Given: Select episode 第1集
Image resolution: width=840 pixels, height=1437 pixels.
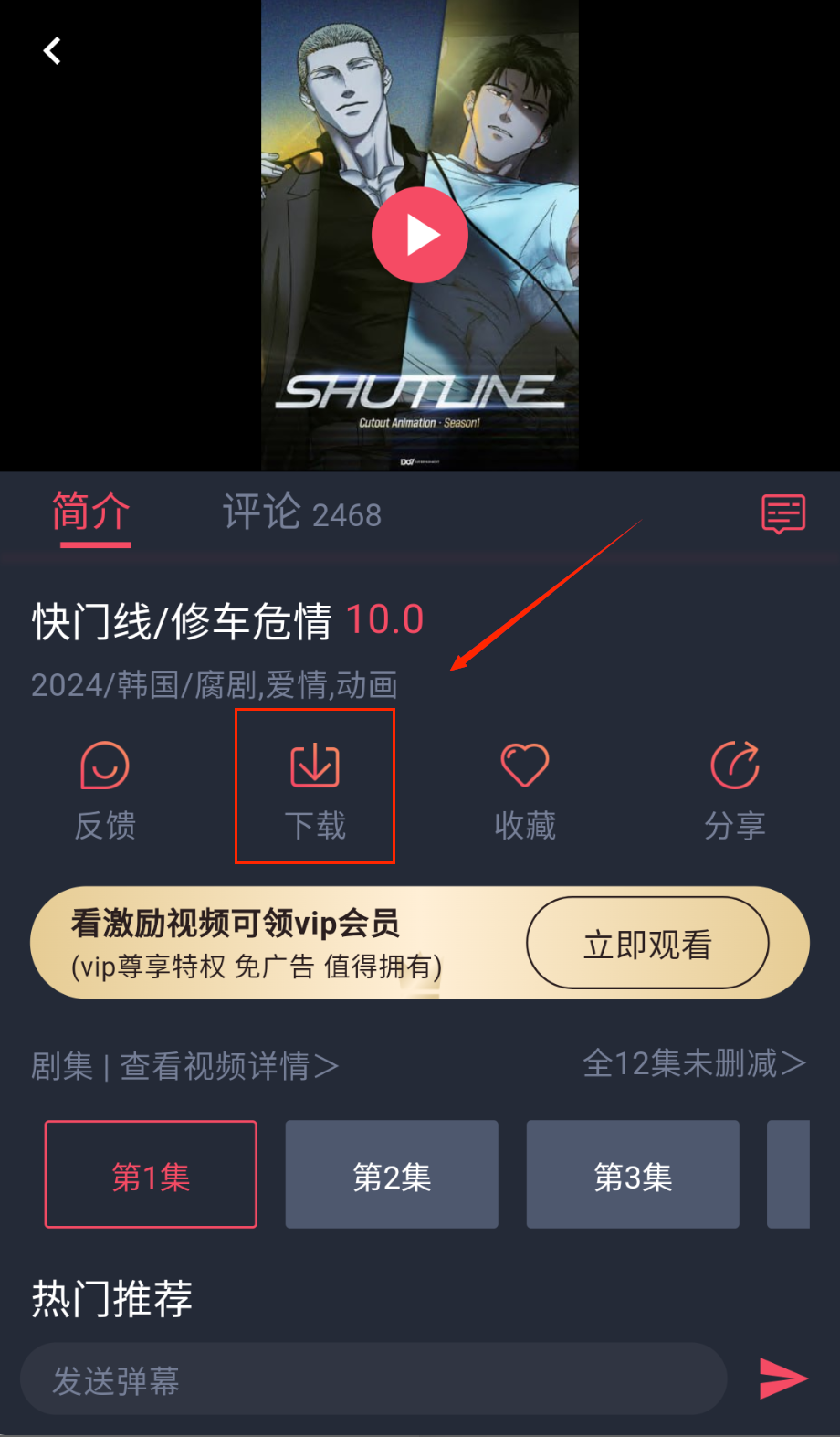Looking at the screenshot, I should pos(151,1175).
